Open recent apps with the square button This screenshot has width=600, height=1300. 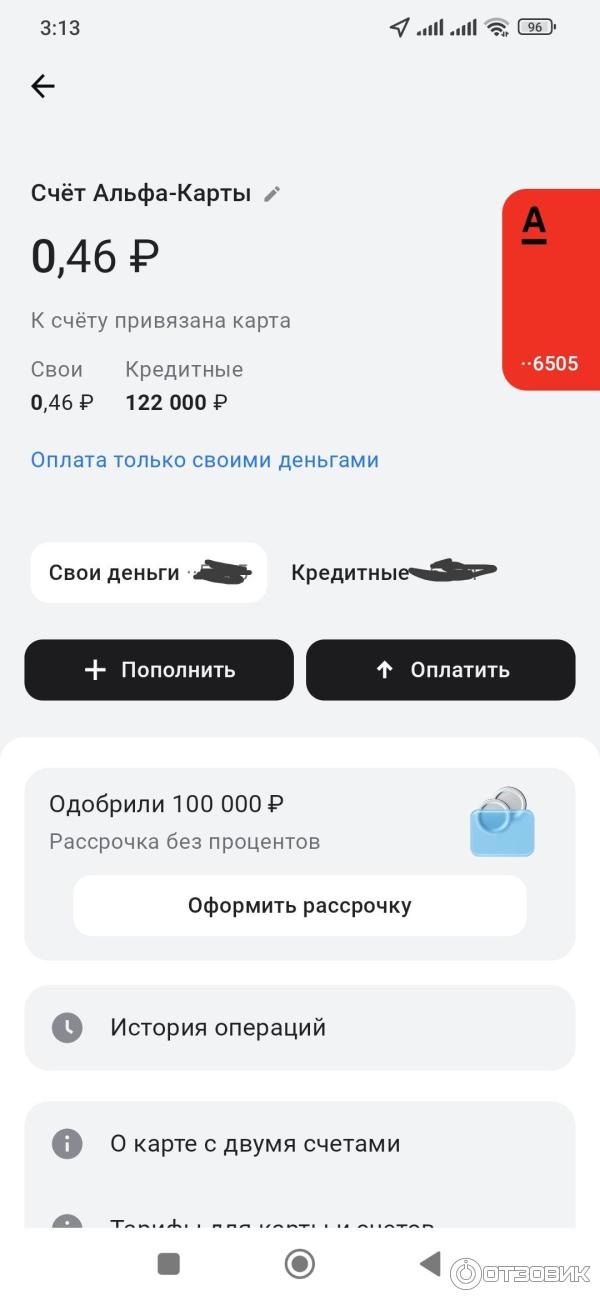169,1264
